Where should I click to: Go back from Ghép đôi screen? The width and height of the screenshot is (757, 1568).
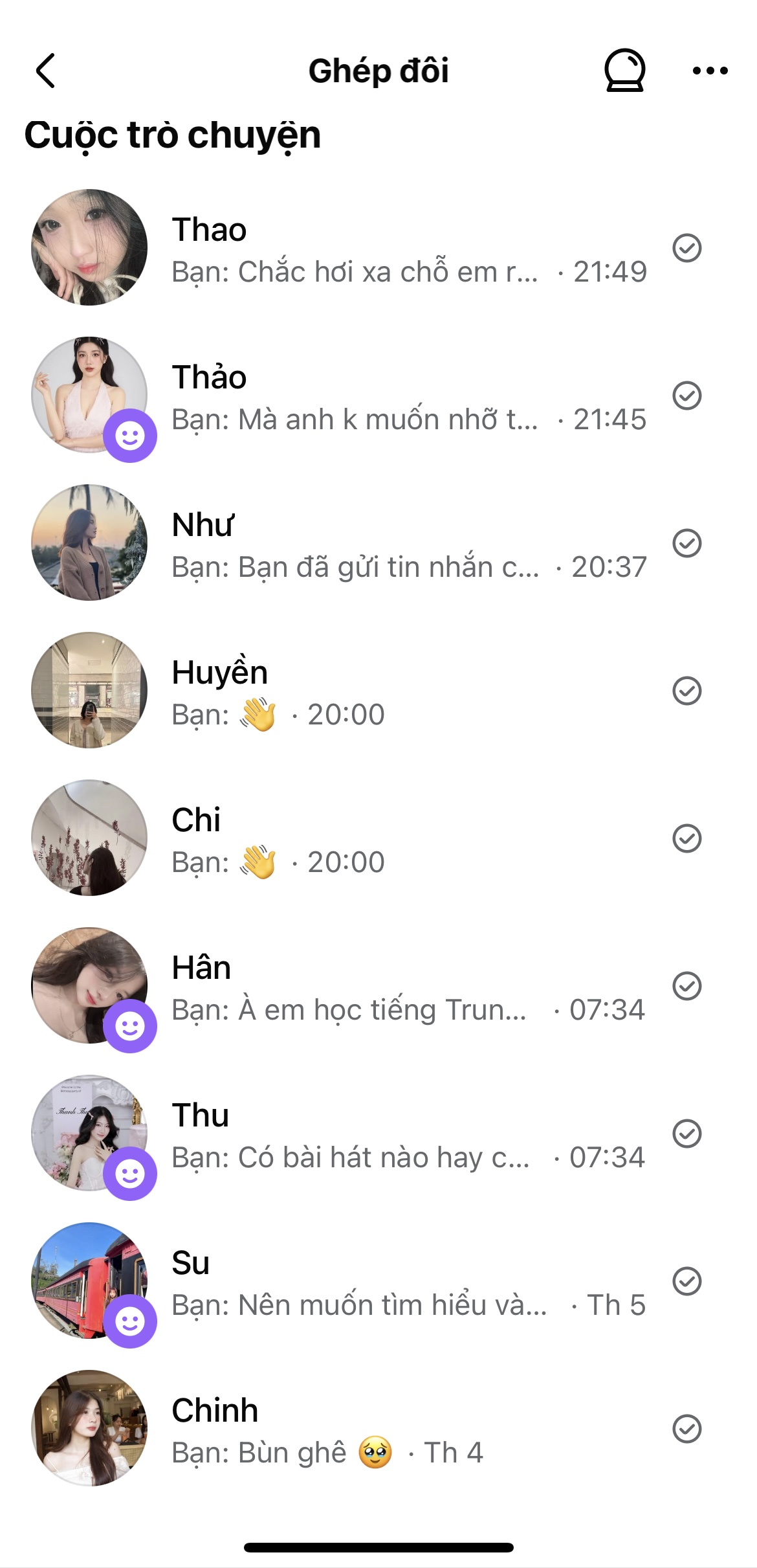pos(45,71)
